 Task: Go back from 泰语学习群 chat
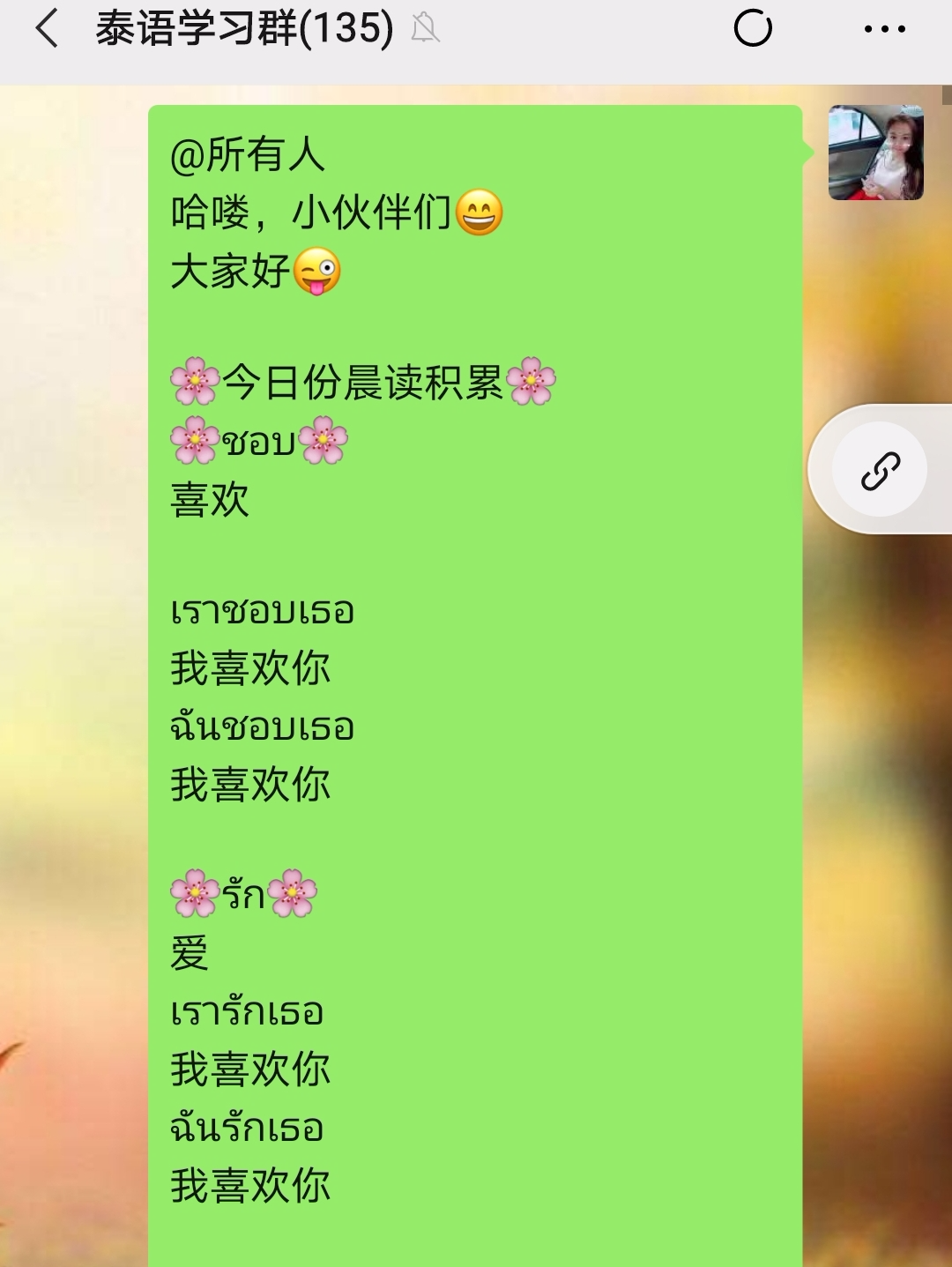pyautogui.click(x=47, y=28)
